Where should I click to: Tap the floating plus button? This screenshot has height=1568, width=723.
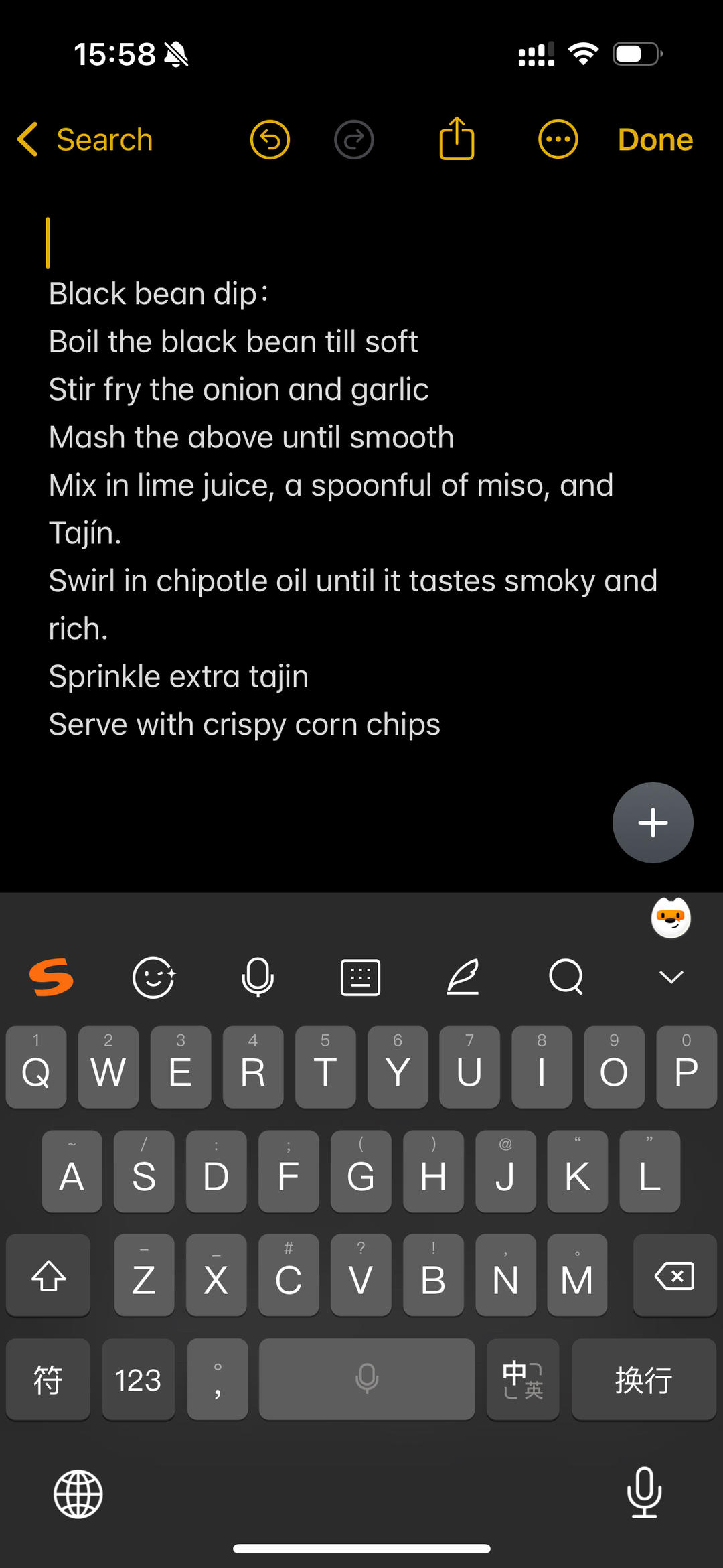click(653, 823)
